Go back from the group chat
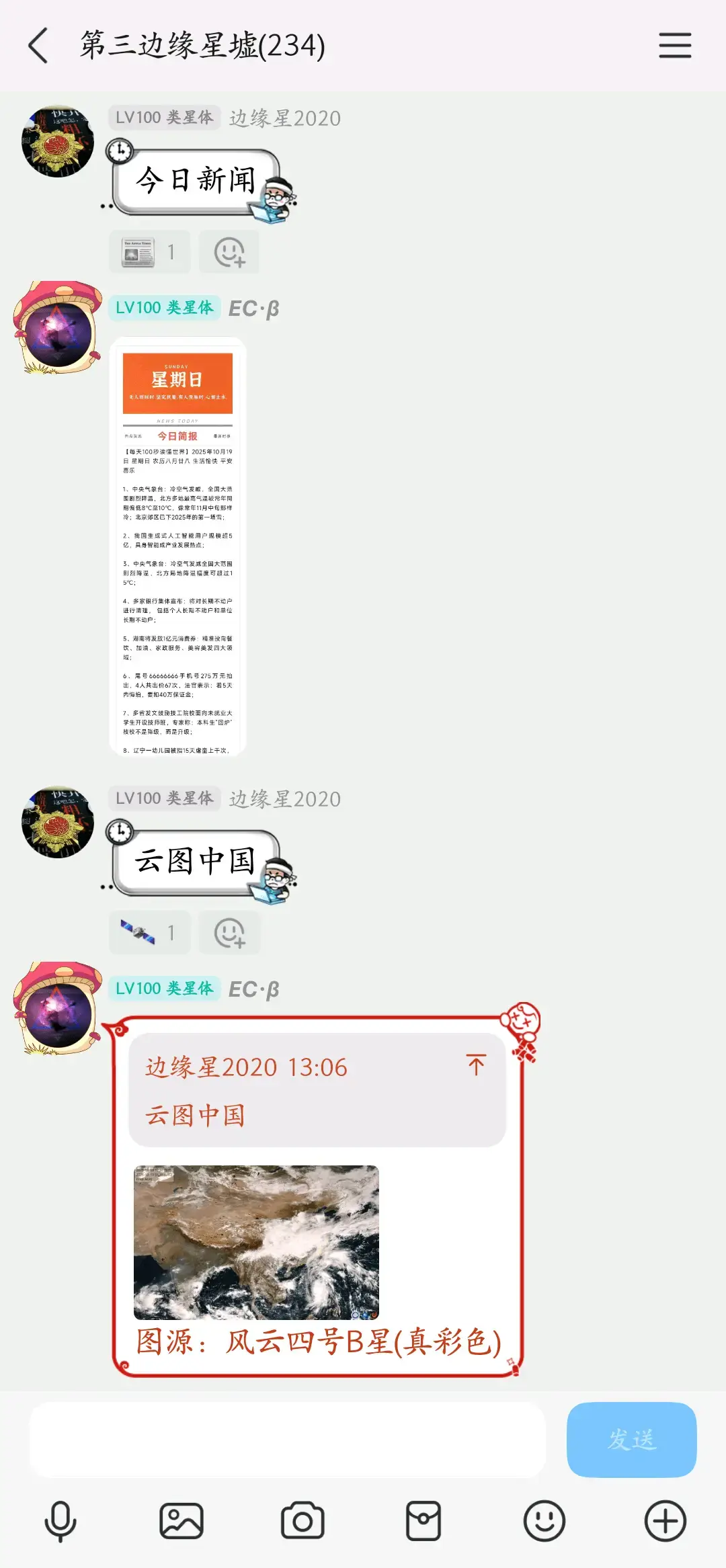Image resolution: width=726 pixels, height=1568 pixels. click(39, 46)
